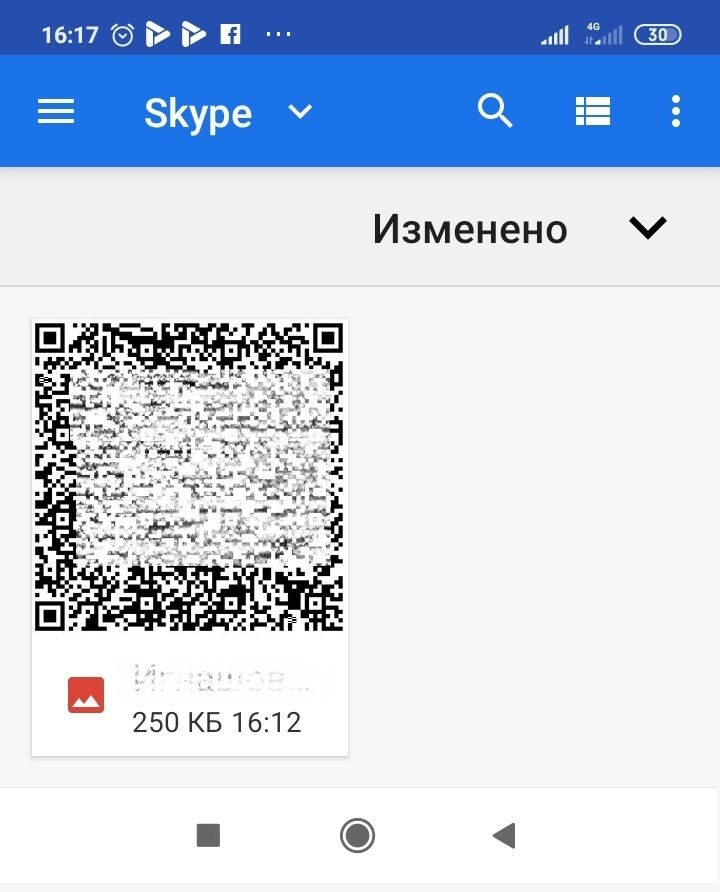Expand the Skype folder dropdown
720x892 pixels.
coord(300,111)
